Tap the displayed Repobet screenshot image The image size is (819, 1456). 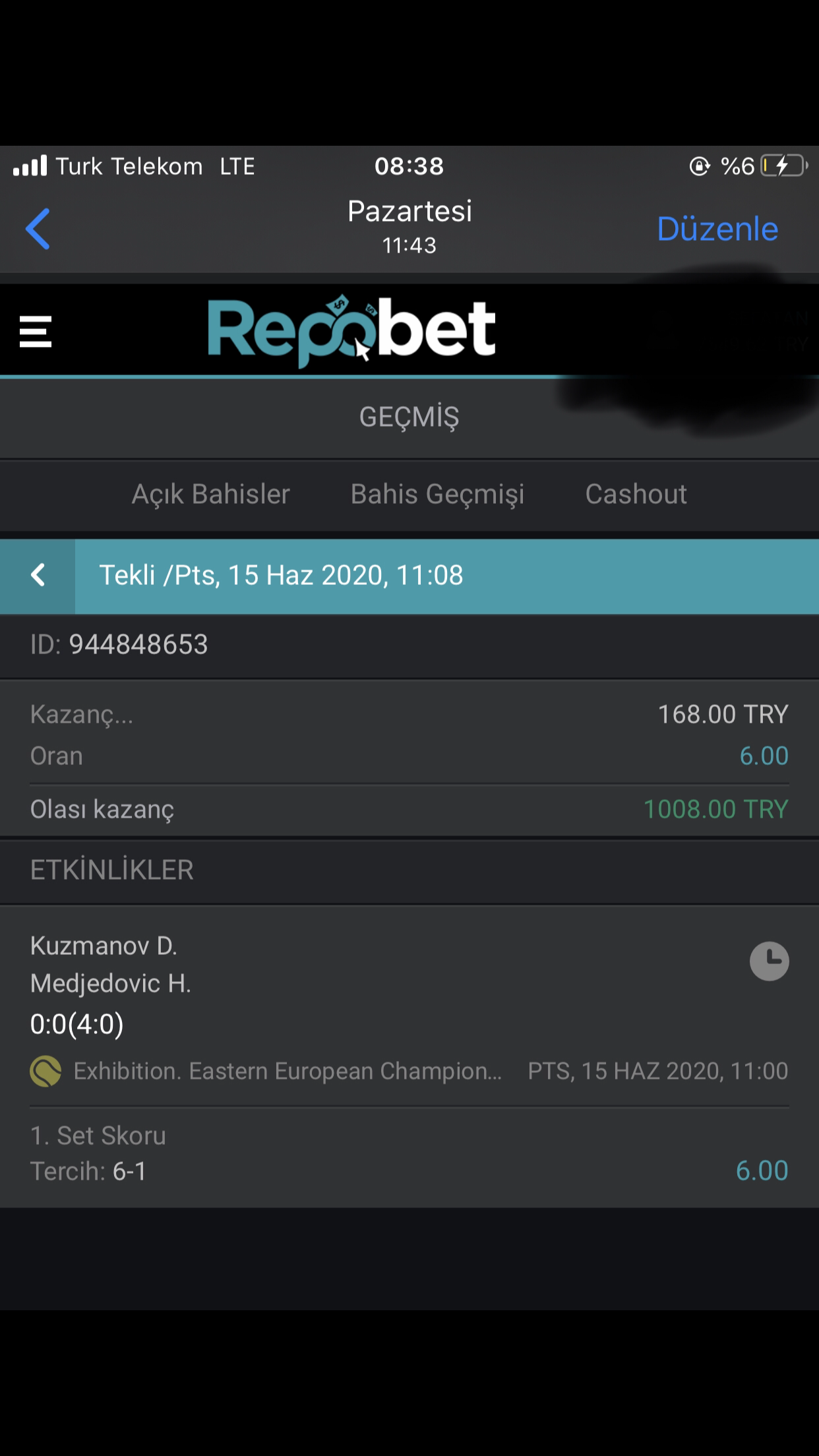409,791
